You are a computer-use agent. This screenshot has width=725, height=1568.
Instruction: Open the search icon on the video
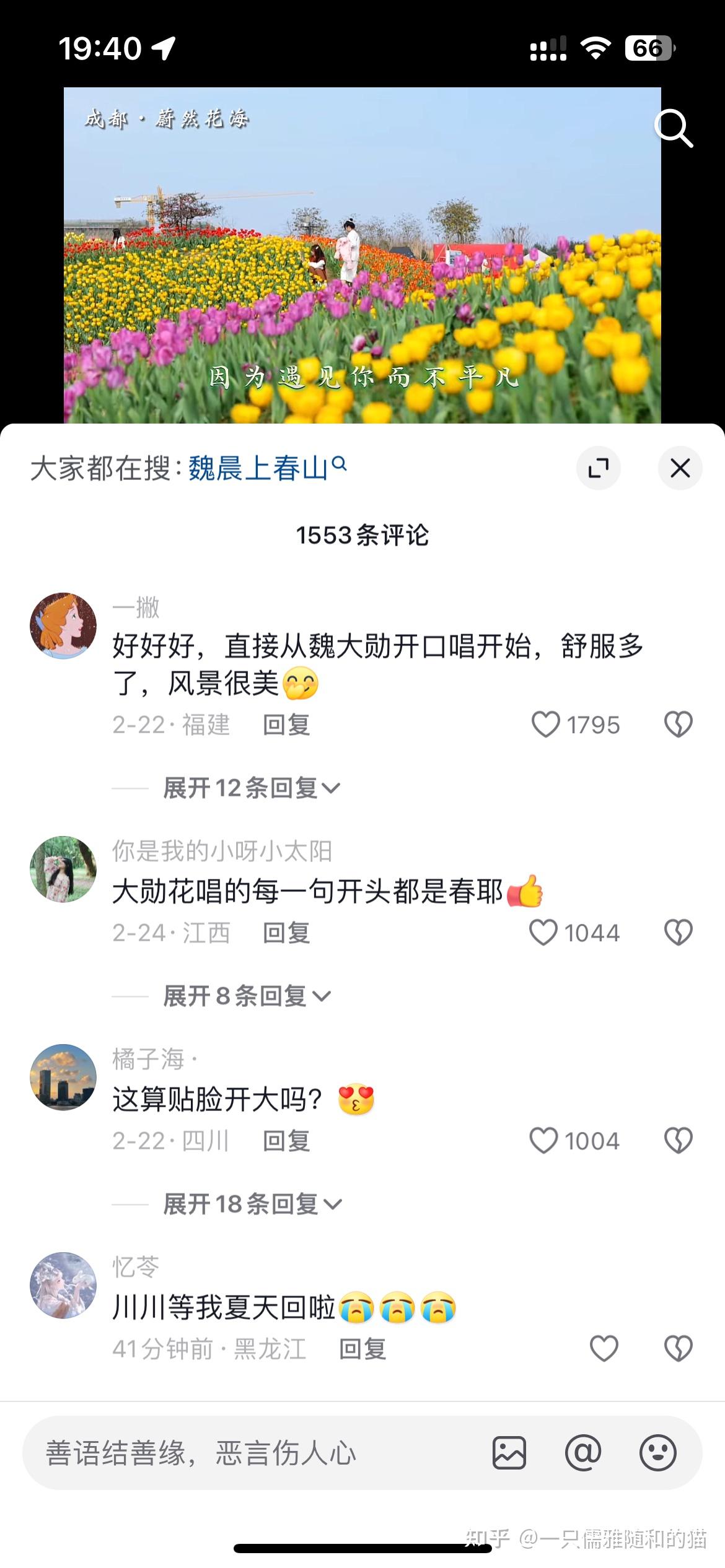(x=674, y=129)
